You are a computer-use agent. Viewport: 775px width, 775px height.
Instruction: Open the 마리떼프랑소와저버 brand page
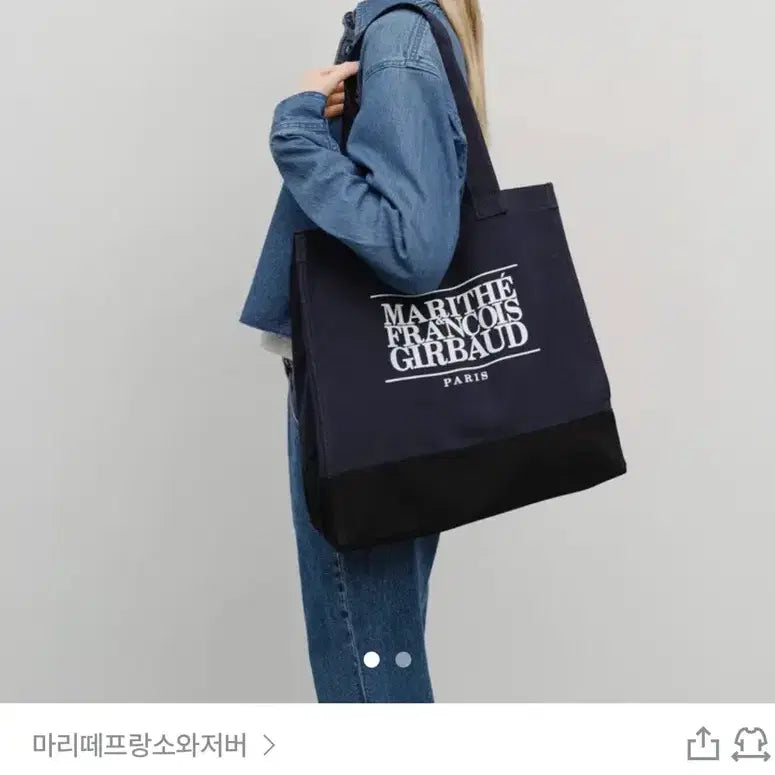[153, 744]
